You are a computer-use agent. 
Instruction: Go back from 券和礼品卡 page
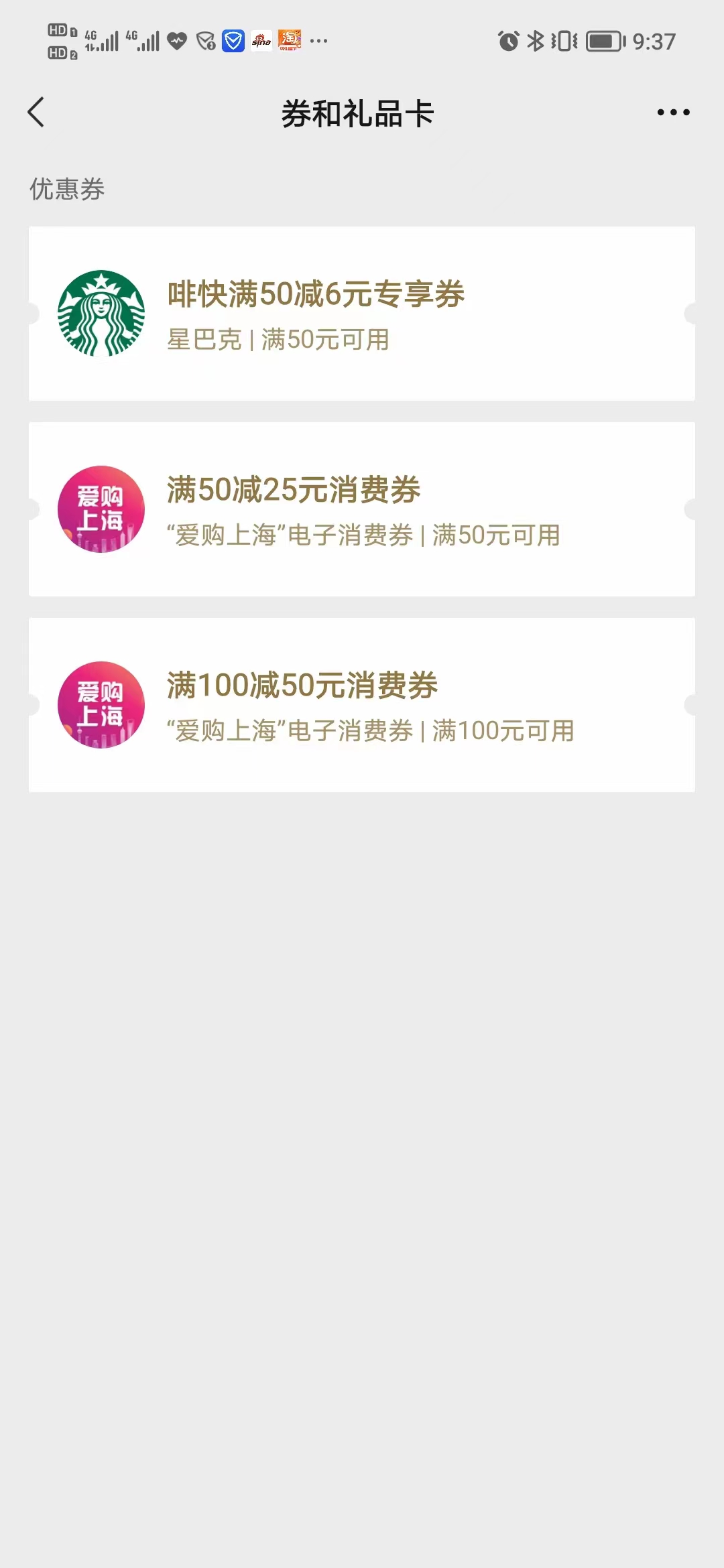[x=36, y=113]
